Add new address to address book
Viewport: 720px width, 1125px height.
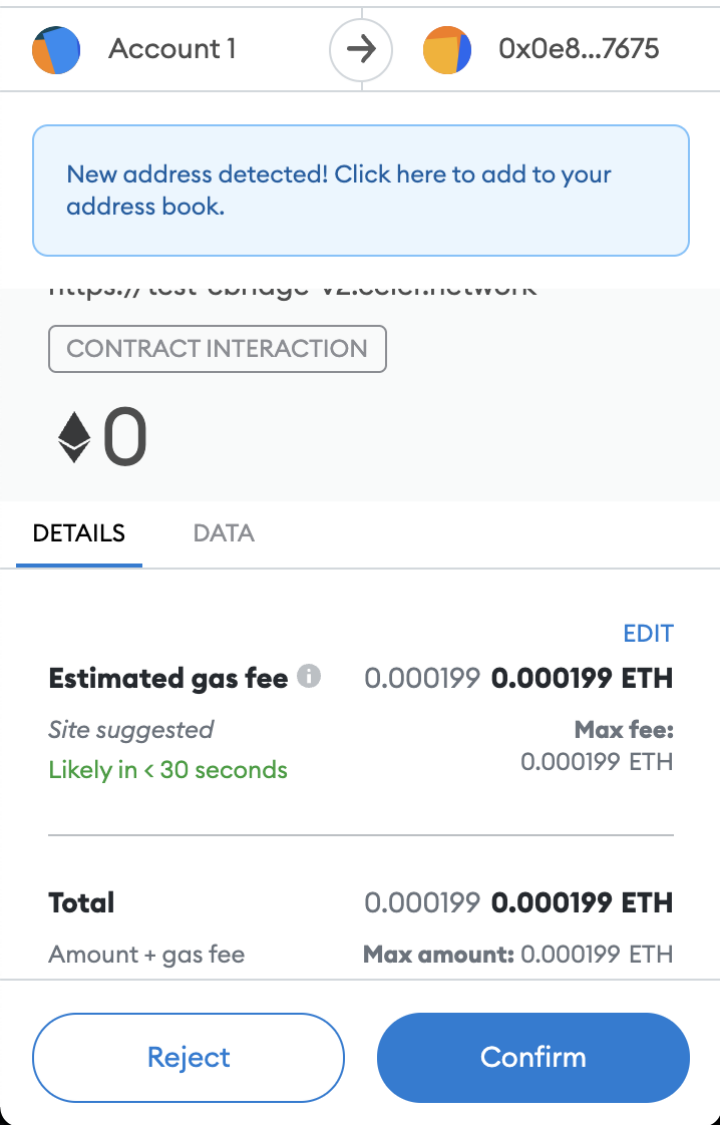[360, 190]
